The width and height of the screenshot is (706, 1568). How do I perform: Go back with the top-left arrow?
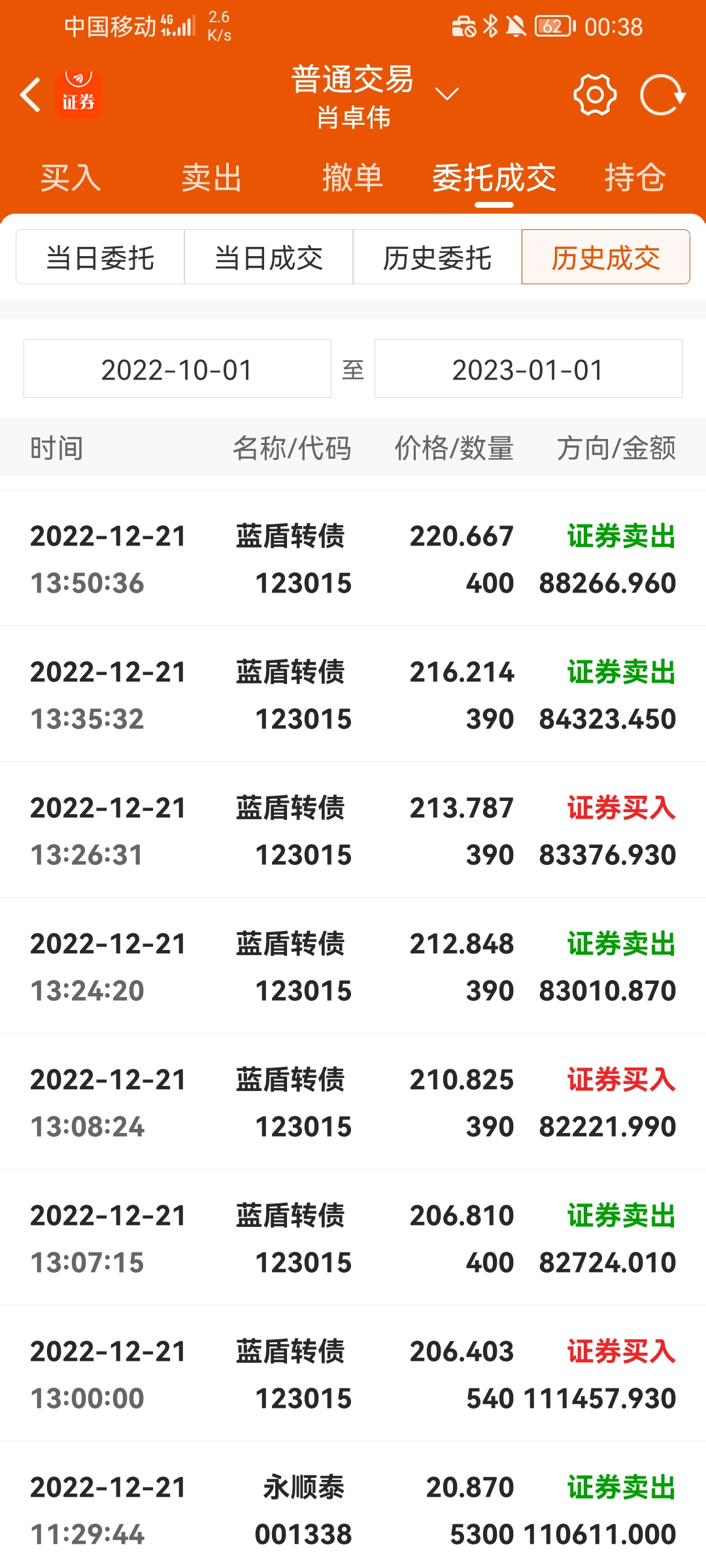coord(30,95)
